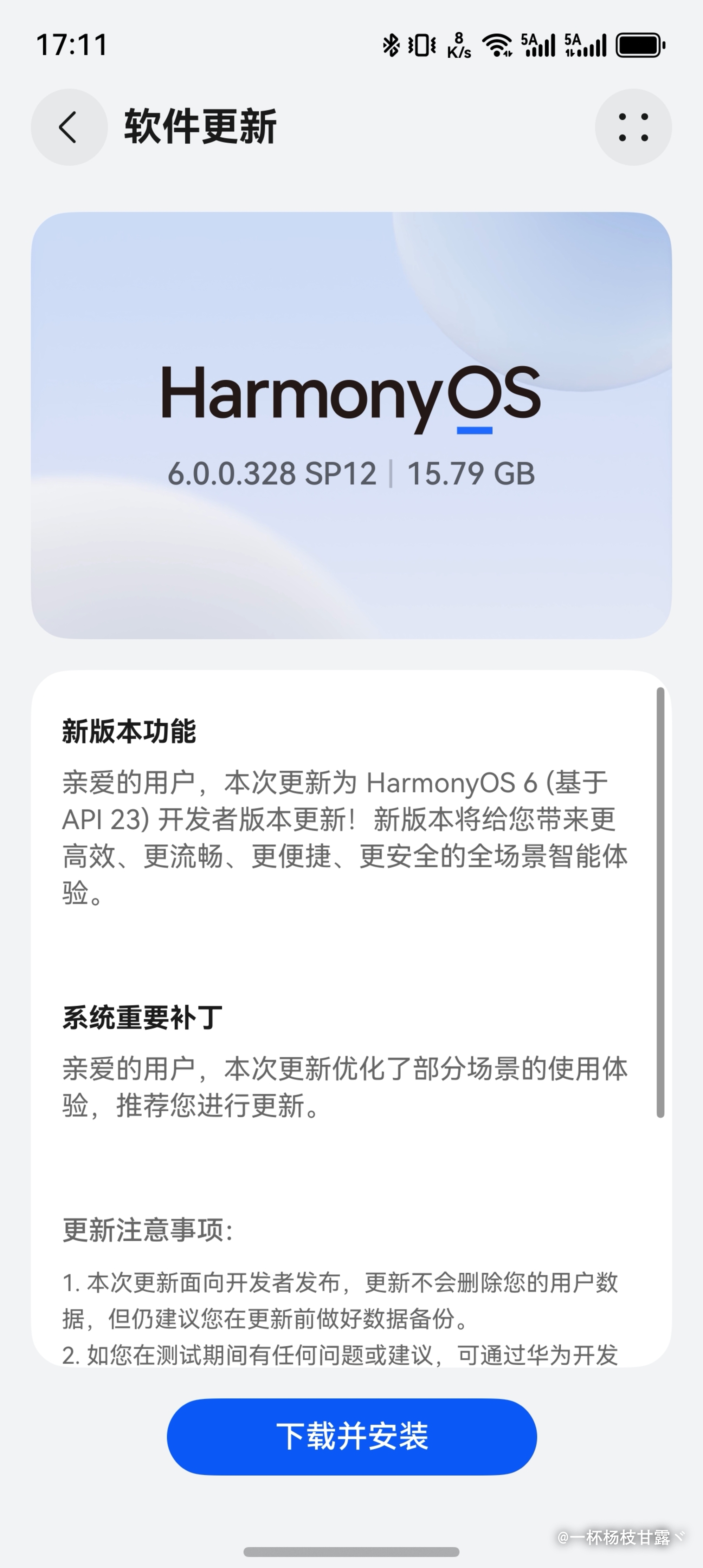Screen dimensions: 703x1568
Task: Tap the network speed 8 K/s indicator
Action: [x=460, y=46]
